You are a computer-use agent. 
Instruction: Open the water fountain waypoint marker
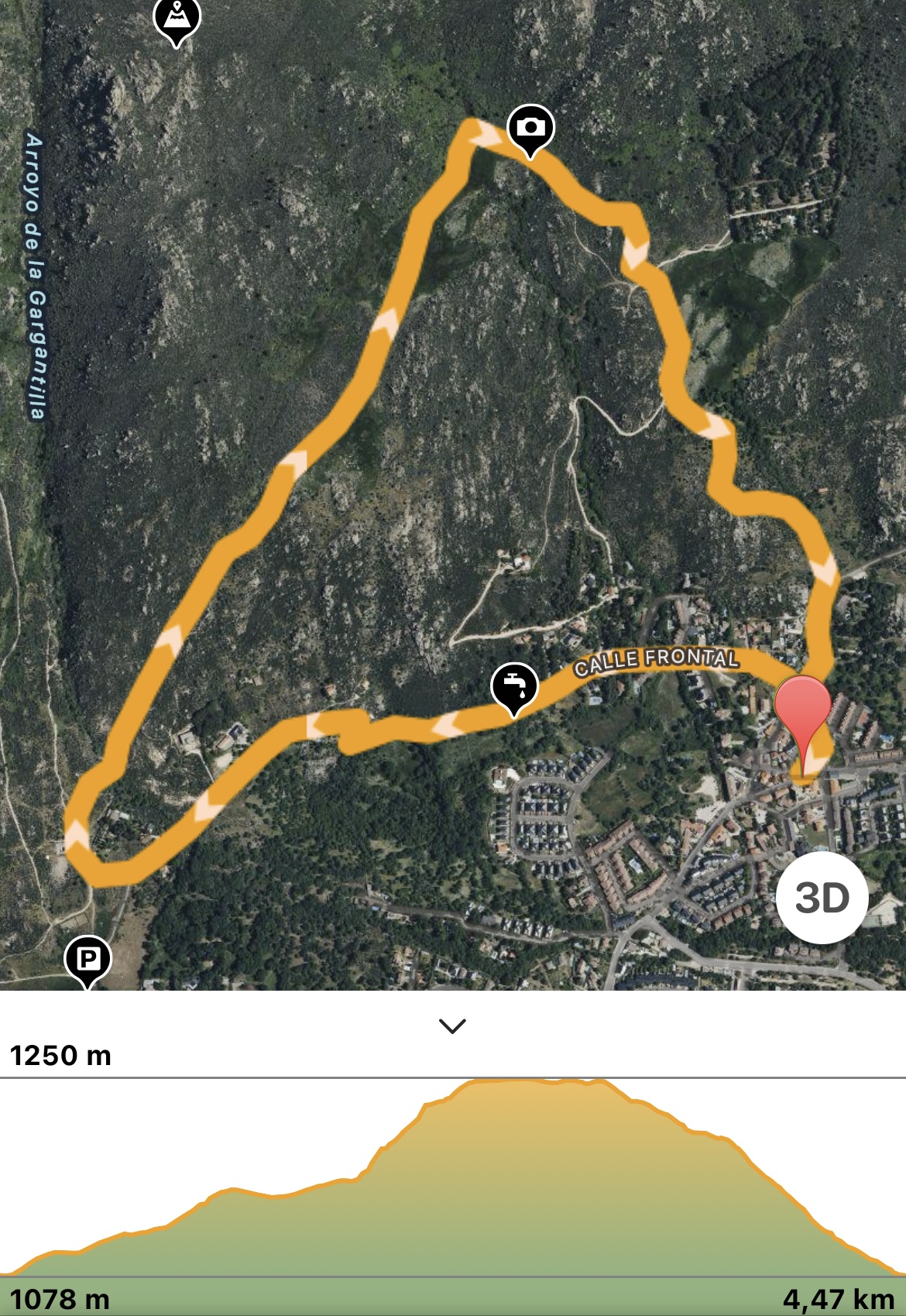coord(514,686)
